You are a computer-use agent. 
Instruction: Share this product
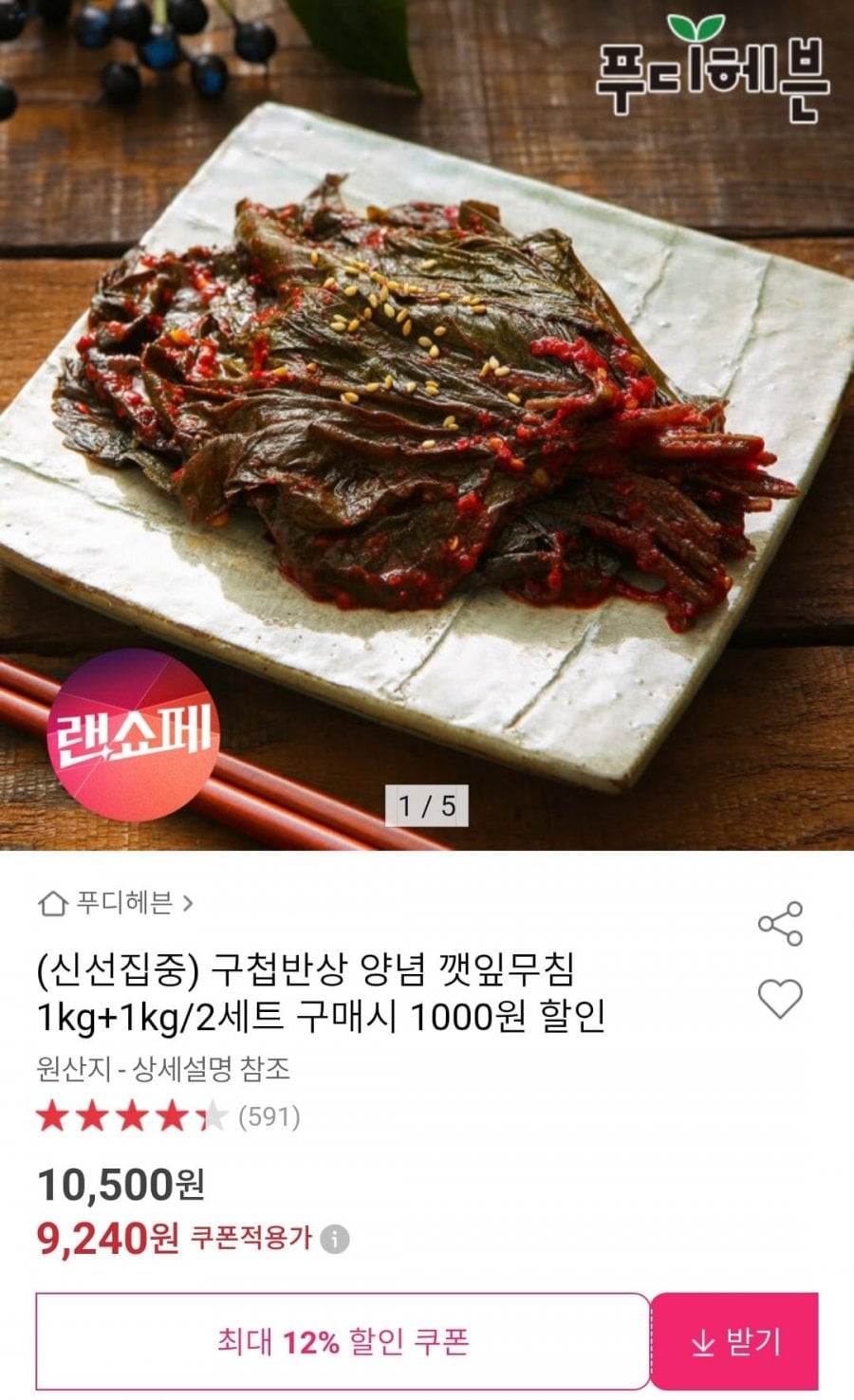coord(780,924)
